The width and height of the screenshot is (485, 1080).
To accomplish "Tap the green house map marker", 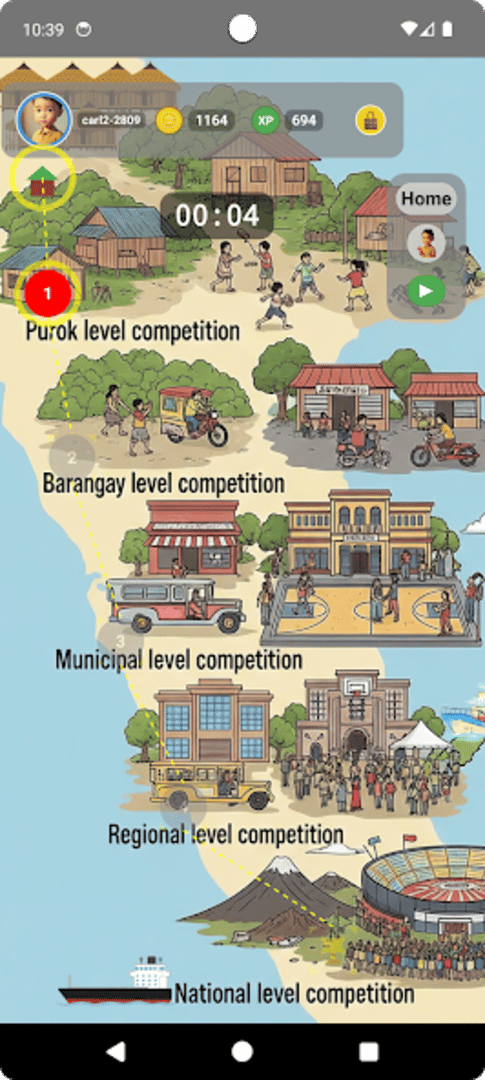I will click(x=43, y=179).
